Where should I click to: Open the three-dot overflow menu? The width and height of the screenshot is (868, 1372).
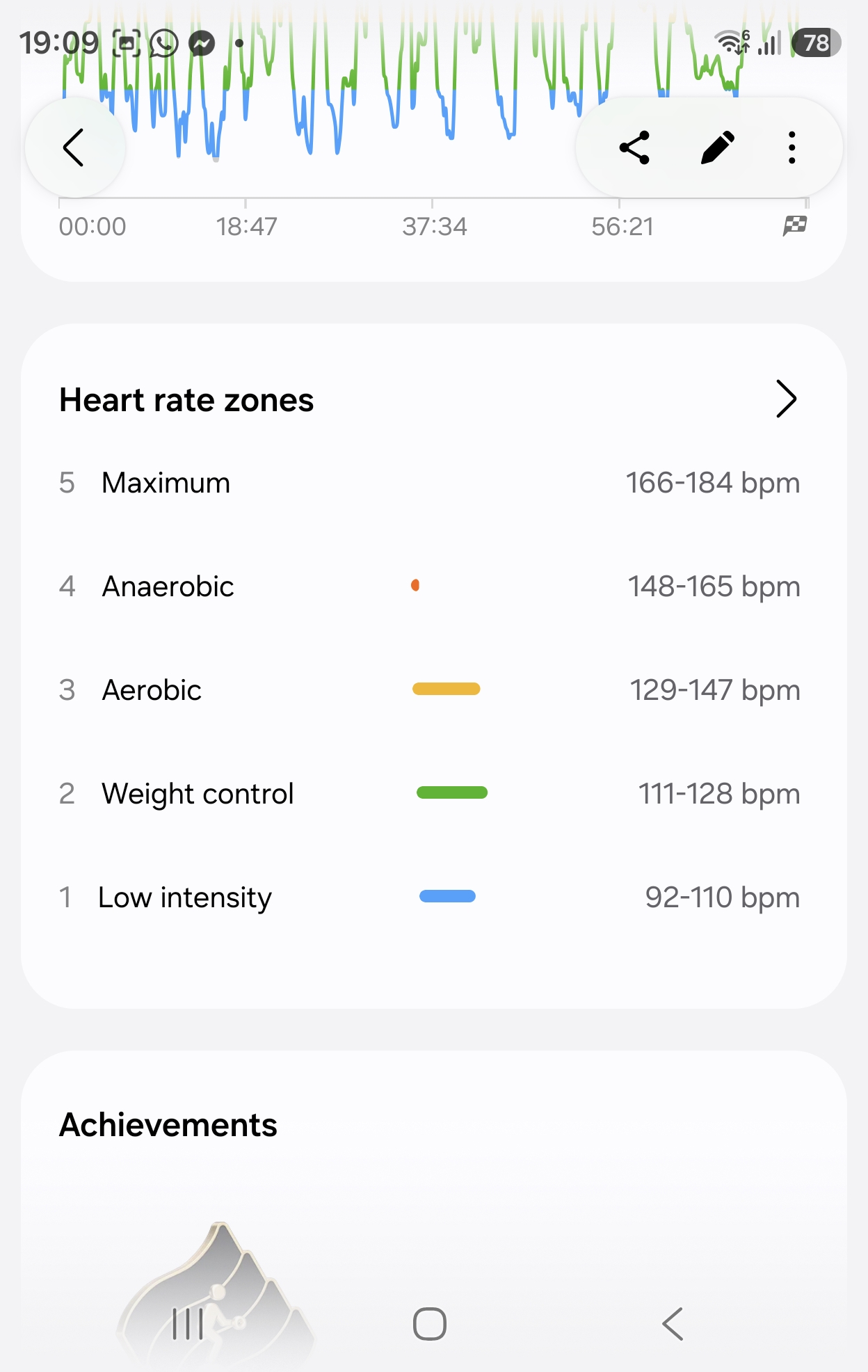point(791,147)
